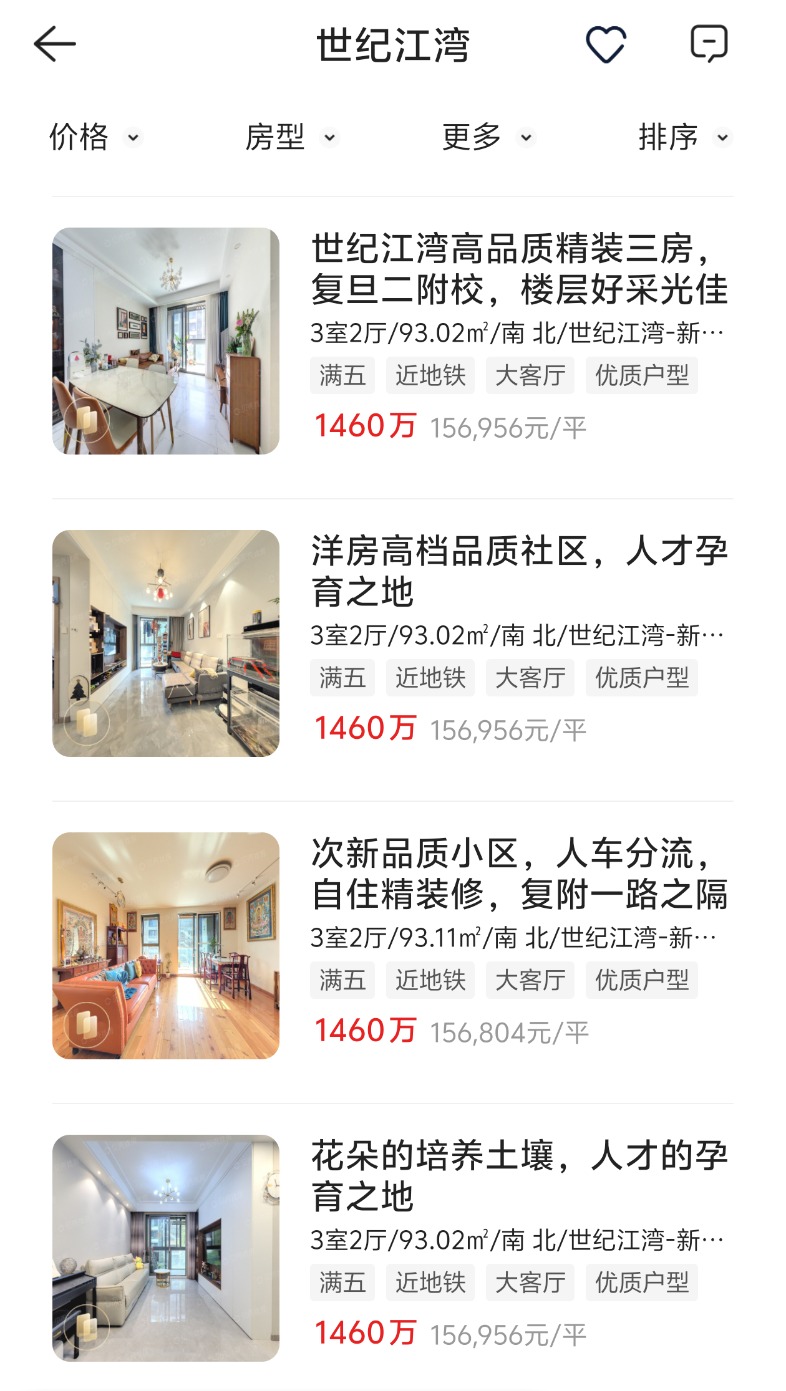This screenshot has height=1391, width=786.
Task: Tap the panorama icon on the second listing image
Action: pyautogui.click(x=88, y=724)
